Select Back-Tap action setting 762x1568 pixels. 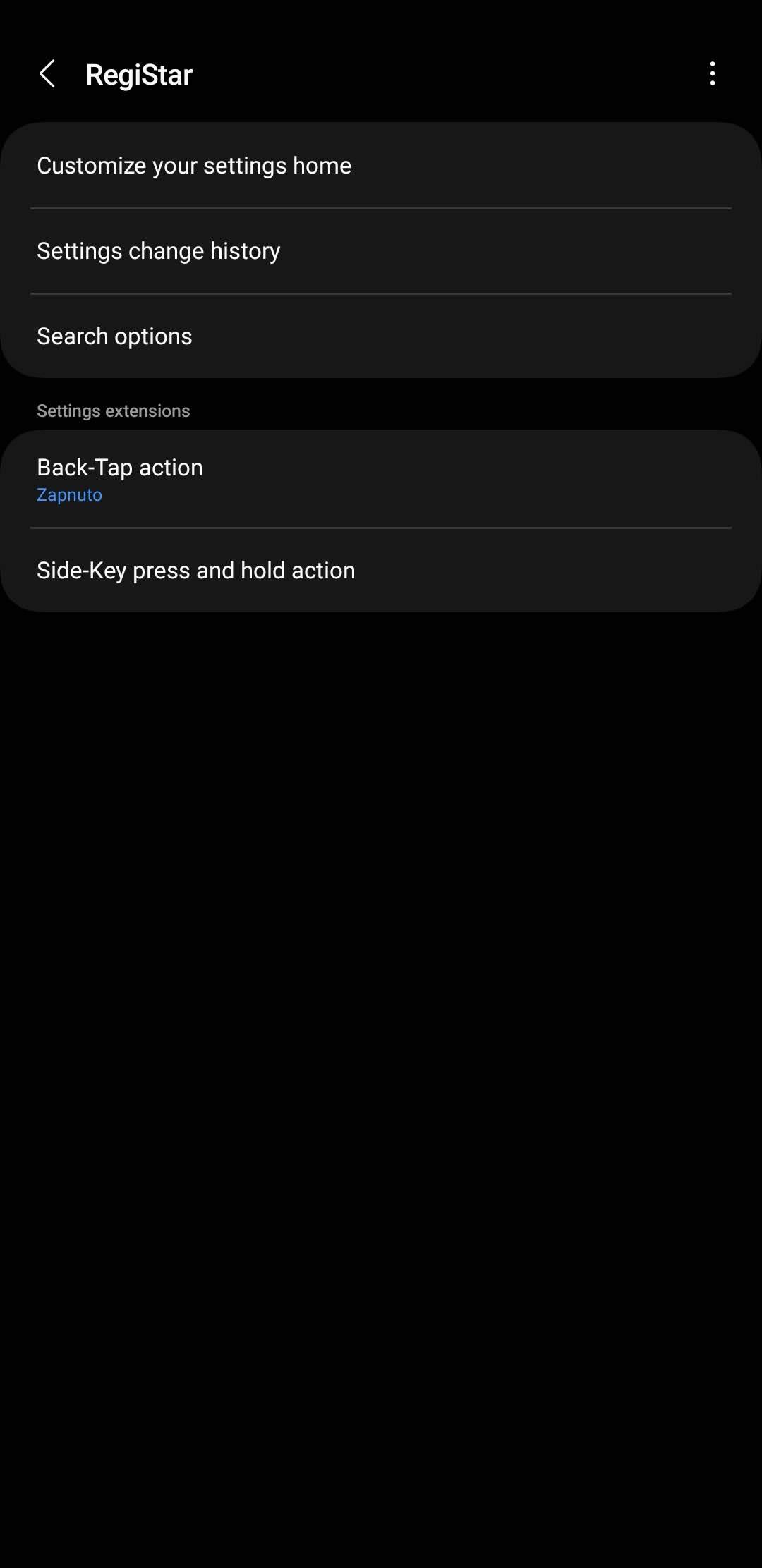pos(381,479)
